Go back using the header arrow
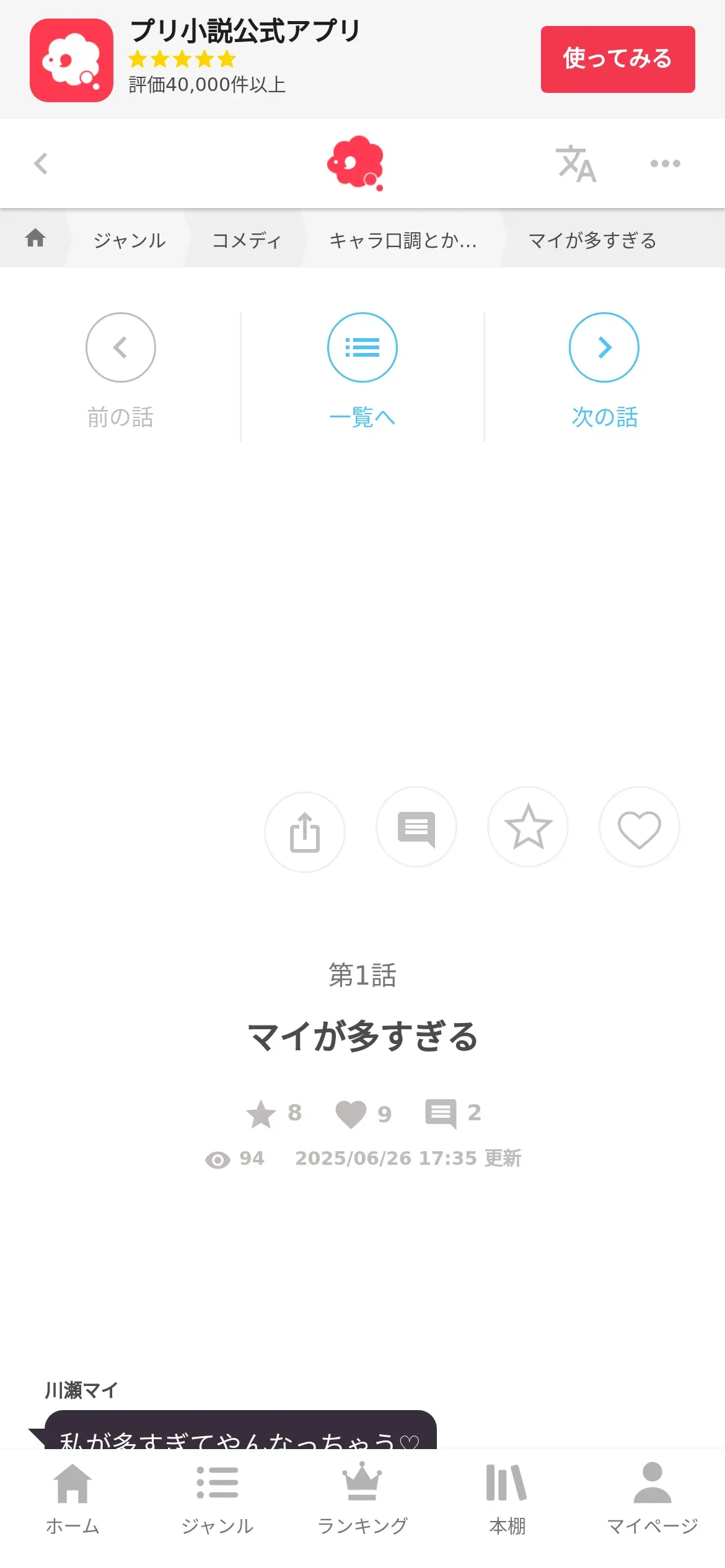 pos(41,163)
